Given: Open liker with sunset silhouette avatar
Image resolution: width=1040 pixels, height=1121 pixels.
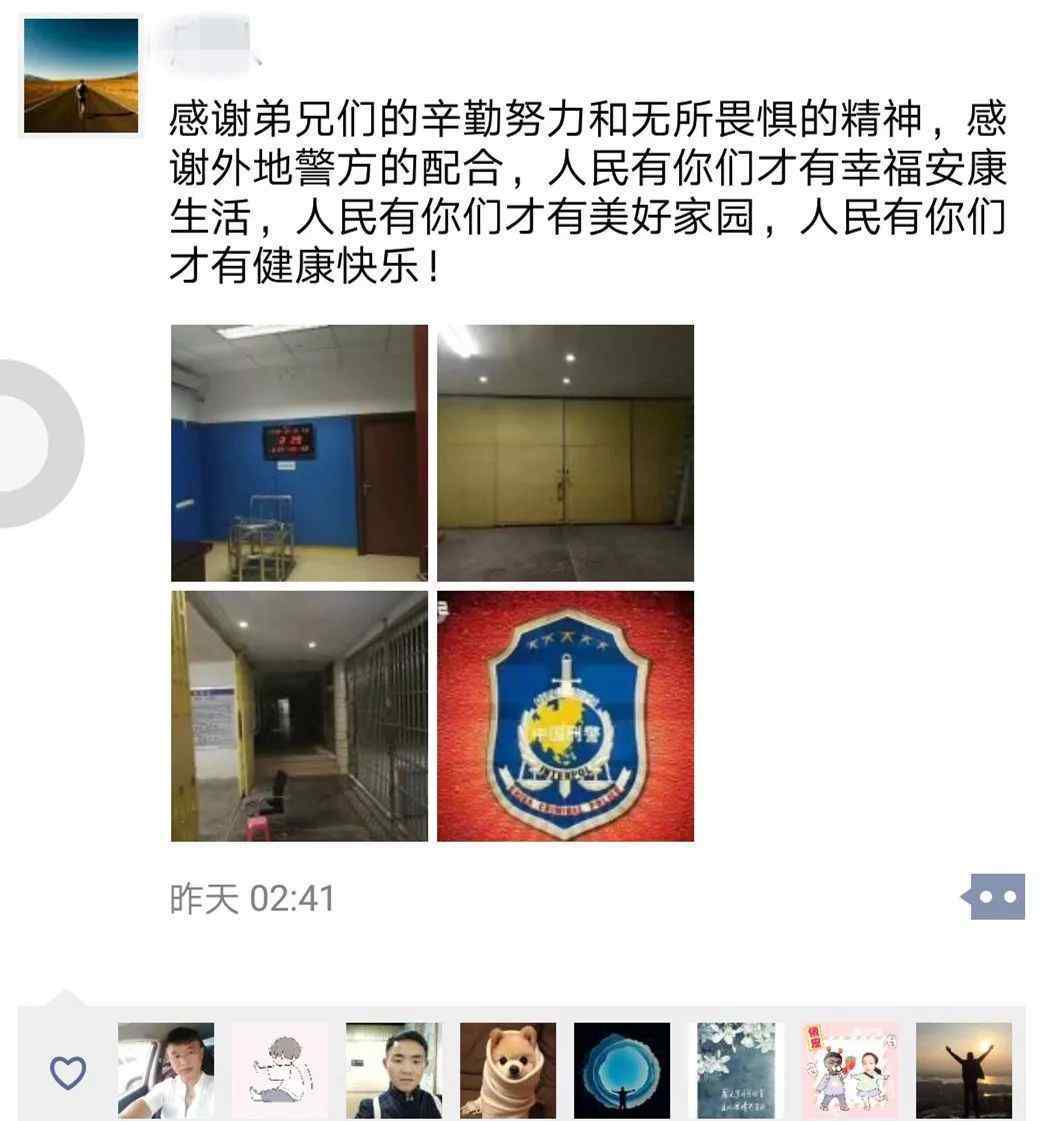Looking at the screenshot, I should [x=964, y=1070].
